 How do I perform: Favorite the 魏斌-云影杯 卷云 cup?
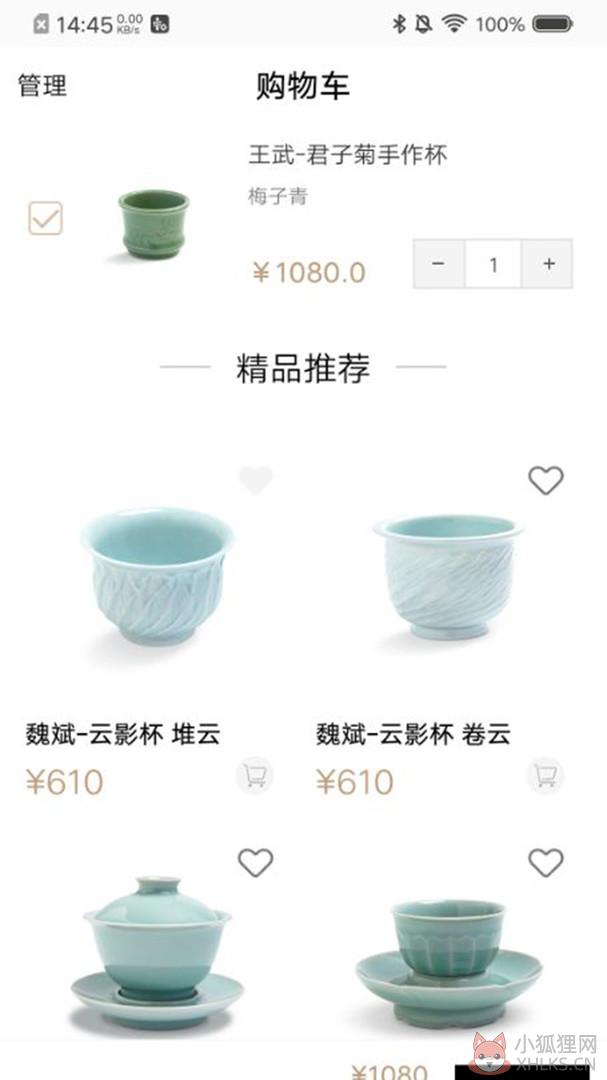click(546, 480)
